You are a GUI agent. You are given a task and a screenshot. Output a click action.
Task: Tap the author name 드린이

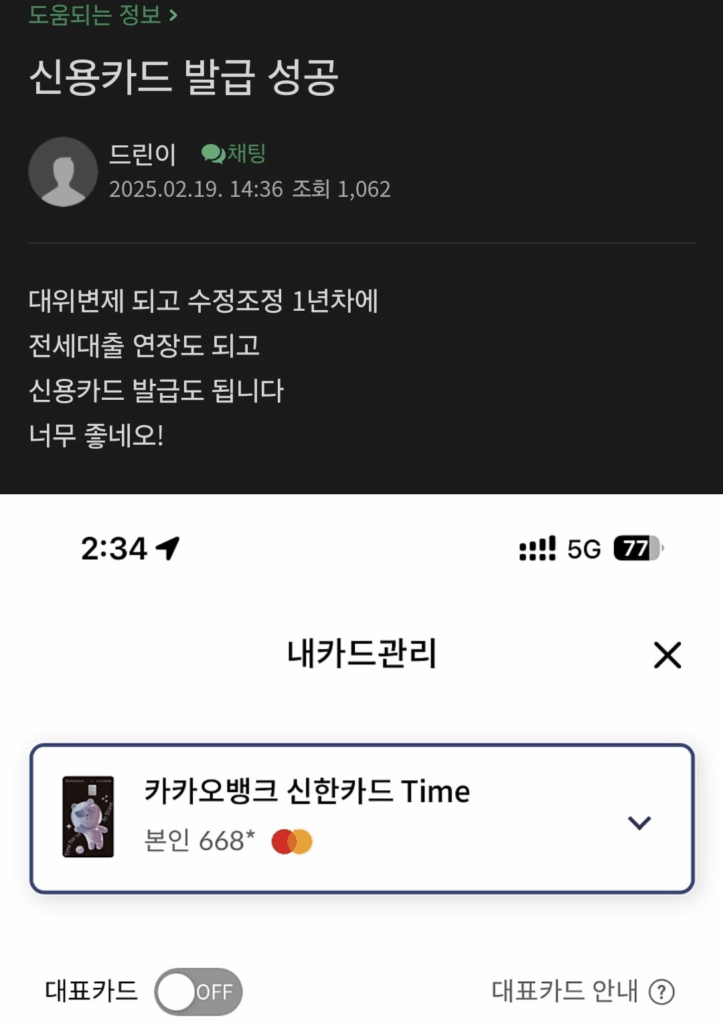point(142,154)
